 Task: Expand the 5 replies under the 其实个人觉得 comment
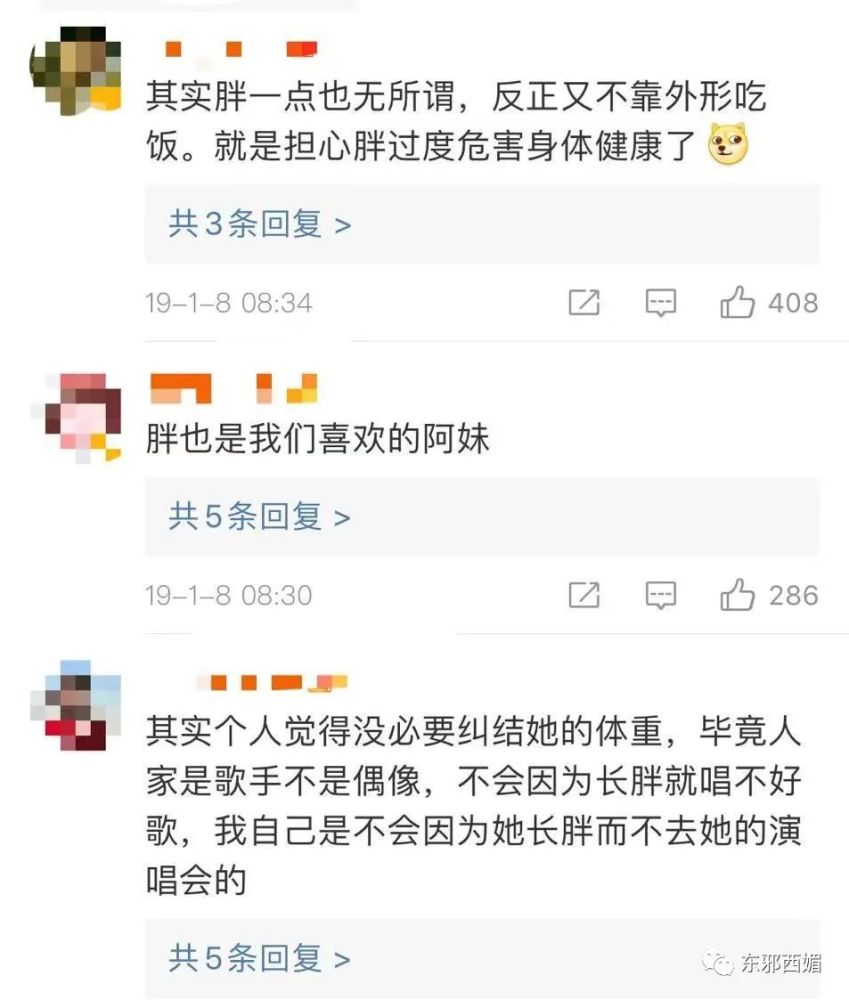coord(260,959)
